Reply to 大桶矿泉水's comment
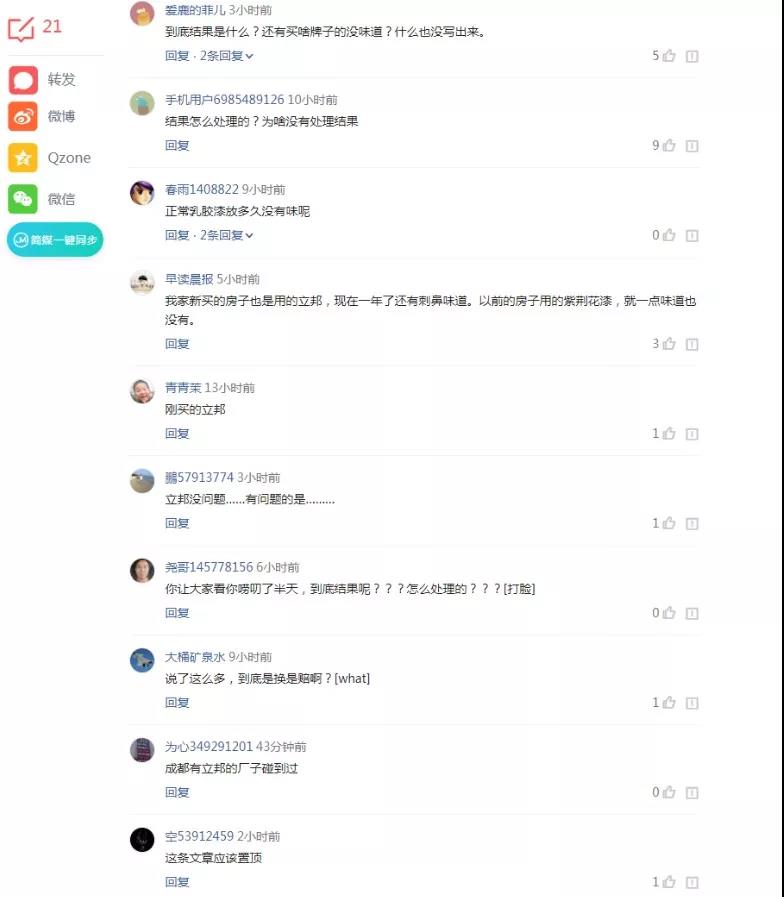784x897 pixels. [x=177, y=702]
